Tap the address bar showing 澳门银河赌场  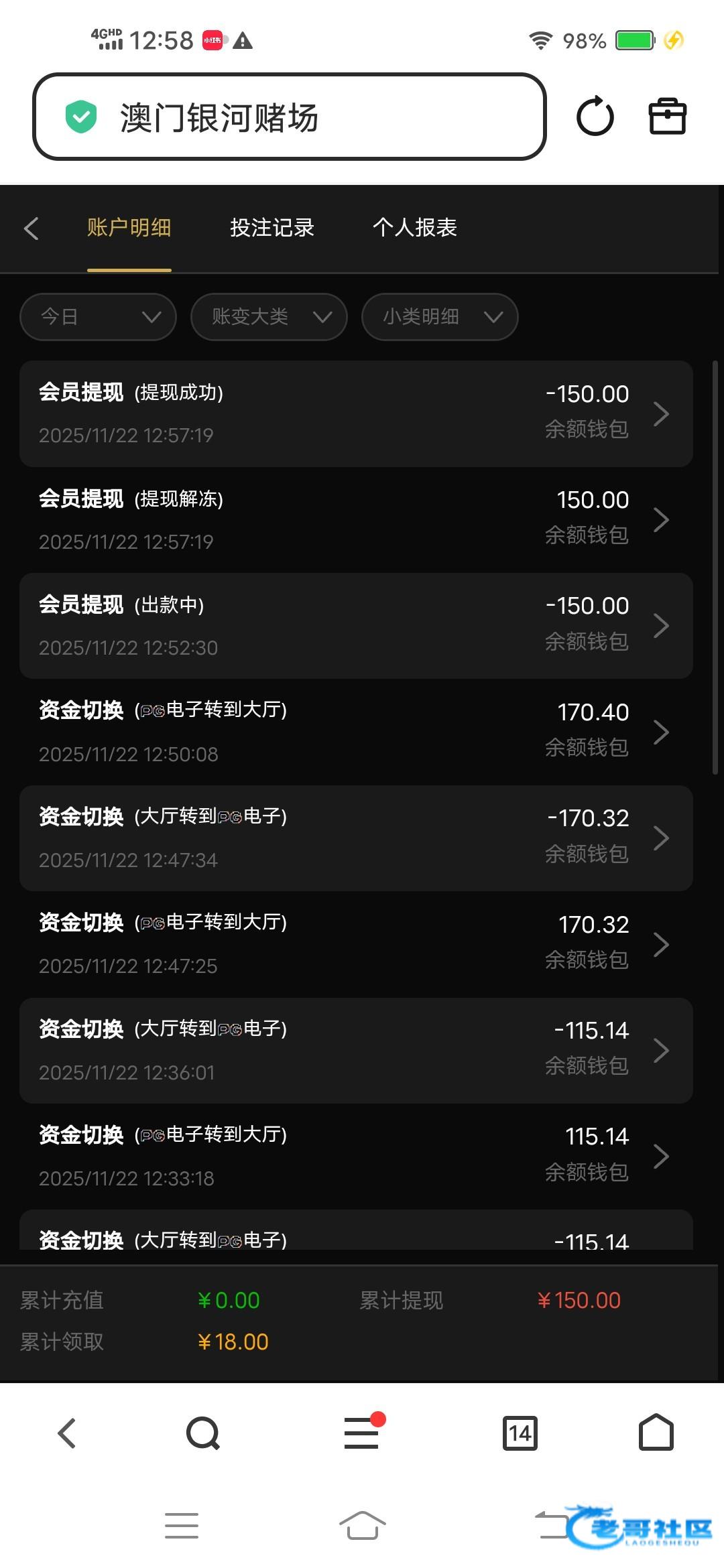click(x=288, y=117)
